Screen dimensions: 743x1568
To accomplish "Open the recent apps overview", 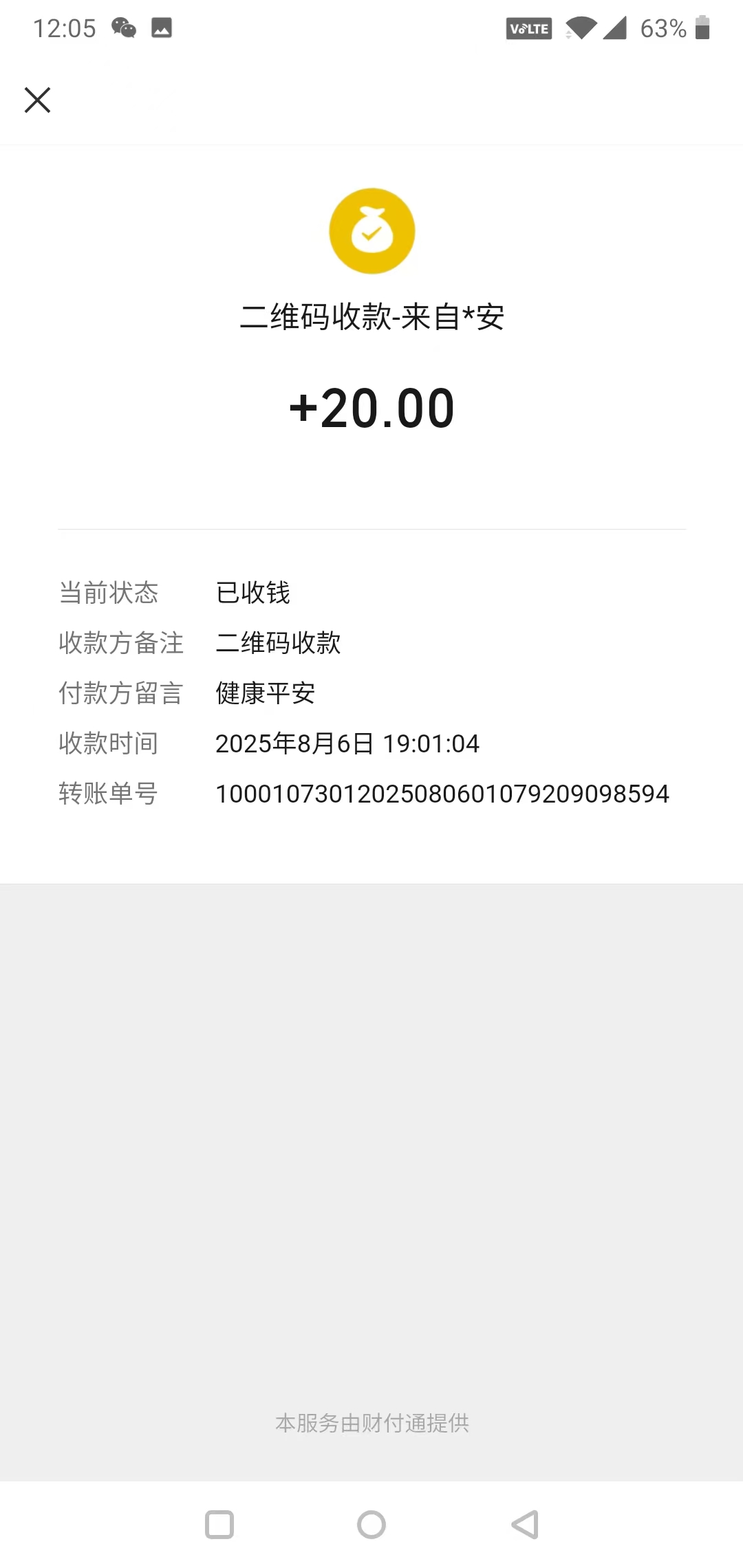I will click(x=219, y=1525).
